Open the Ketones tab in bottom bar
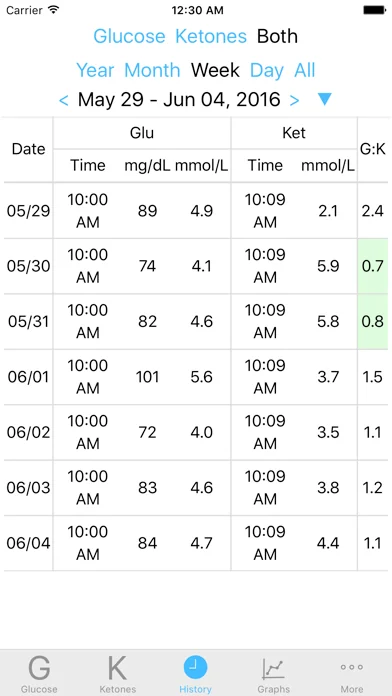The width and height of the screenshot is (392, 696). tap(118, 674)
